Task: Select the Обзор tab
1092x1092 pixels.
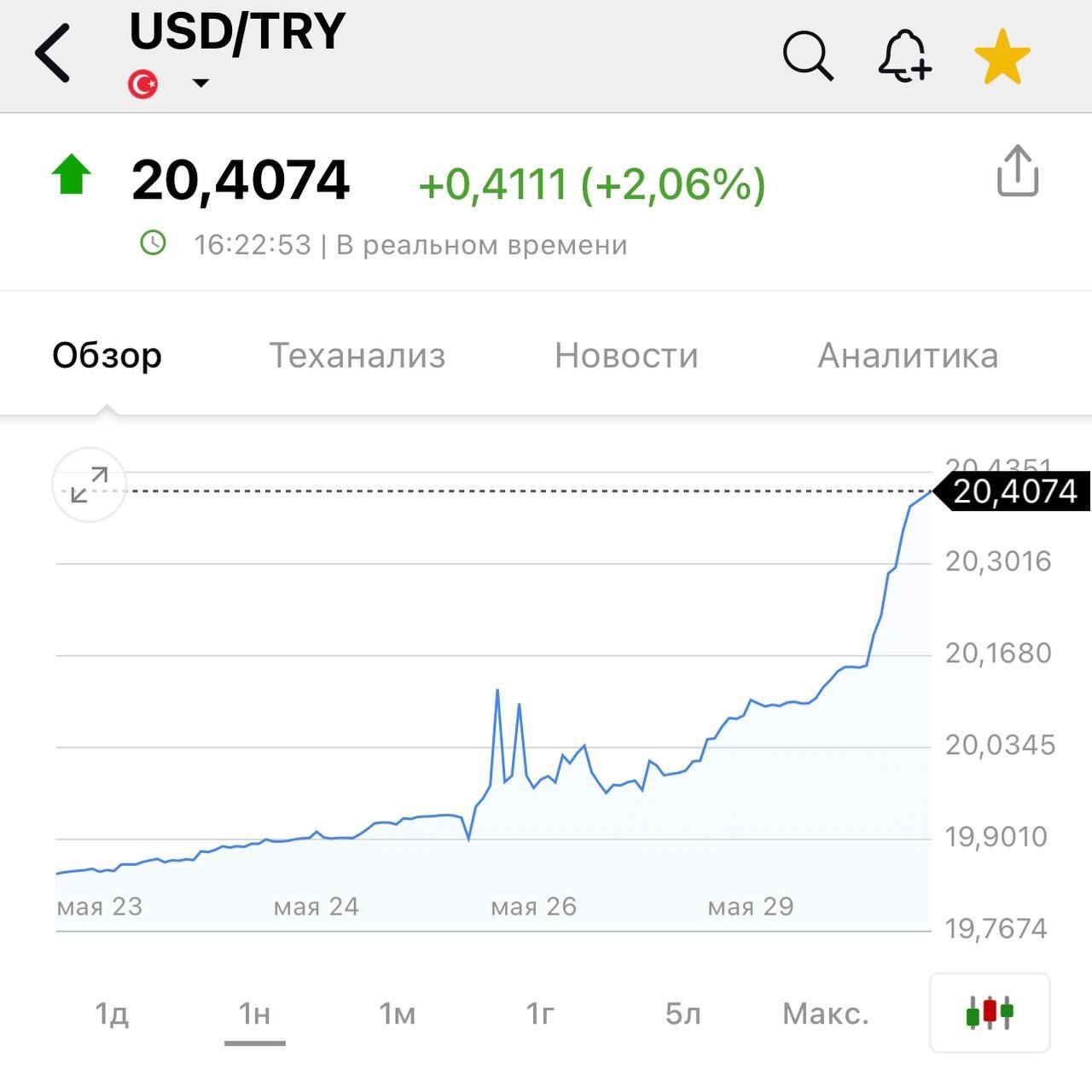Action: (x=107, y=356)
